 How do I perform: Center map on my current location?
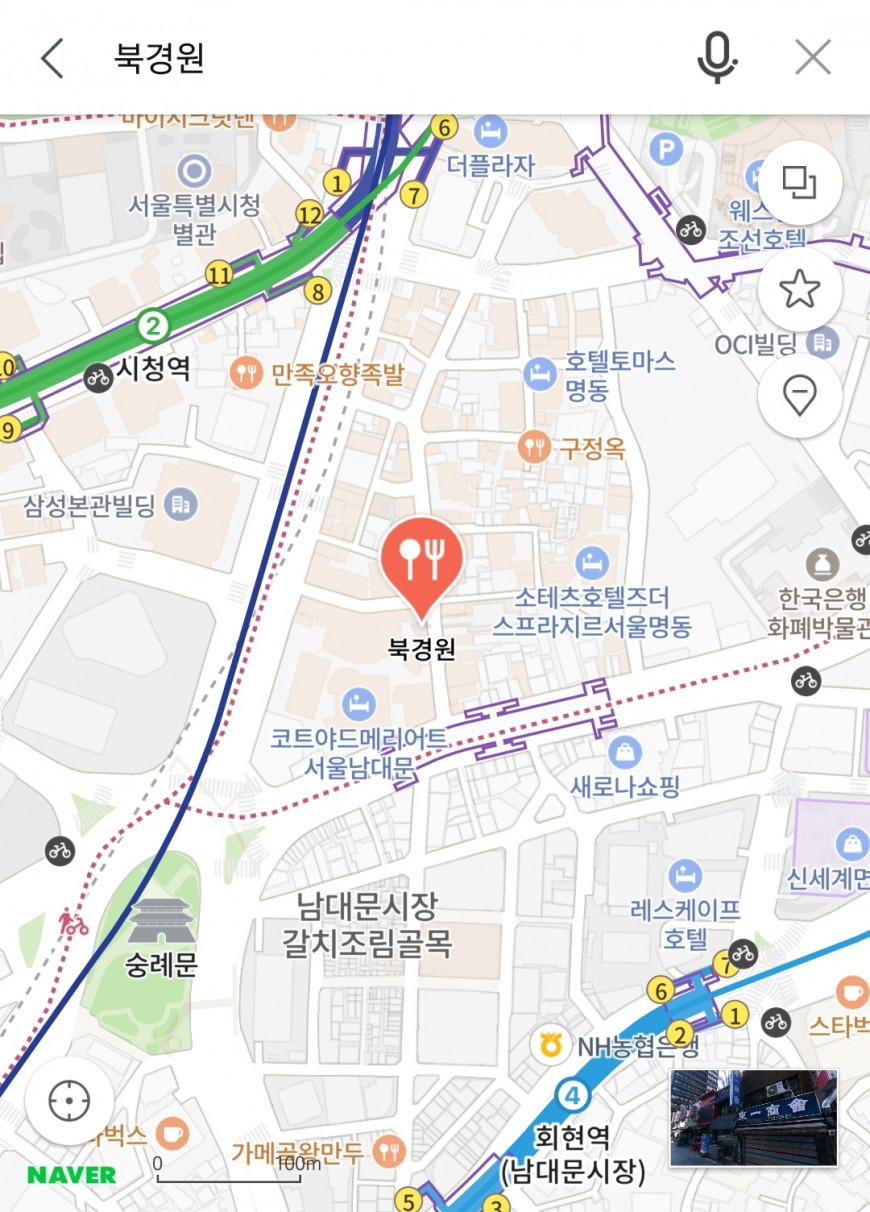point(69,1101)
